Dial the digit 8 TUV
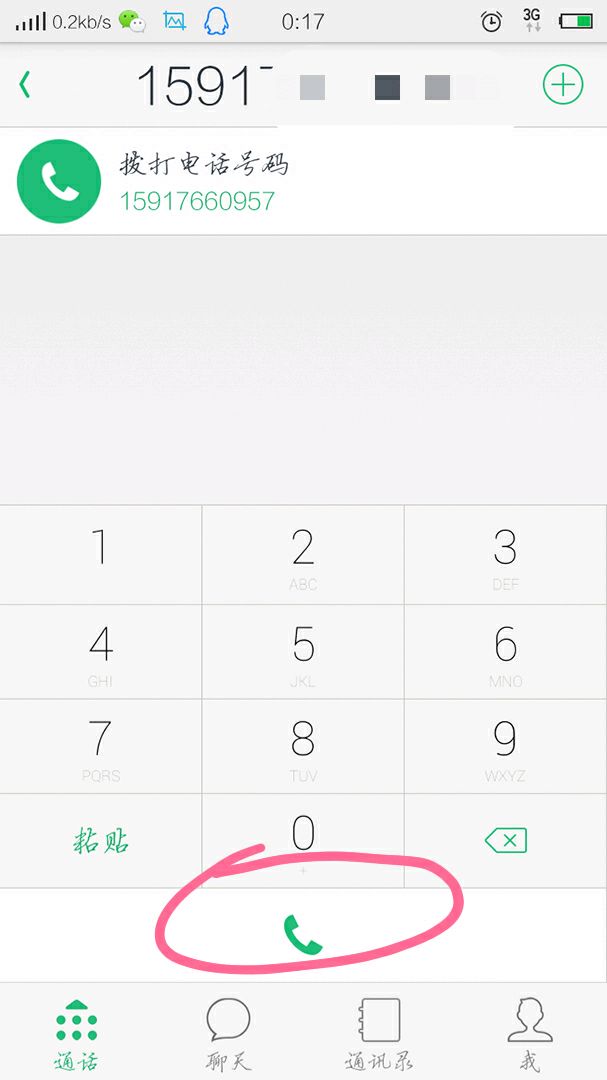Image resolution: width=607 pixels, height=1080 pixels. click(303, 746)
